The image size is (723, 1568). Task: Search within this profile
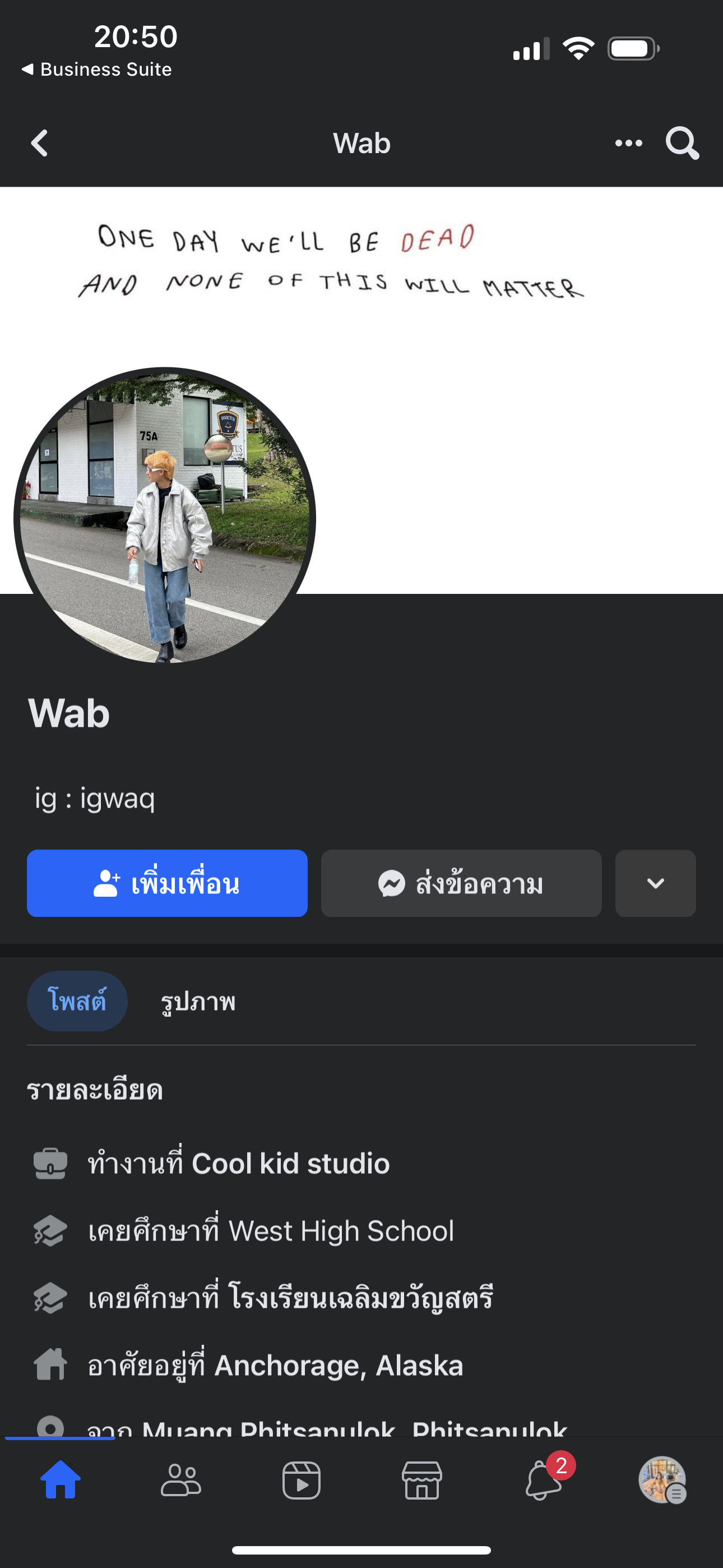pos(682,144)
